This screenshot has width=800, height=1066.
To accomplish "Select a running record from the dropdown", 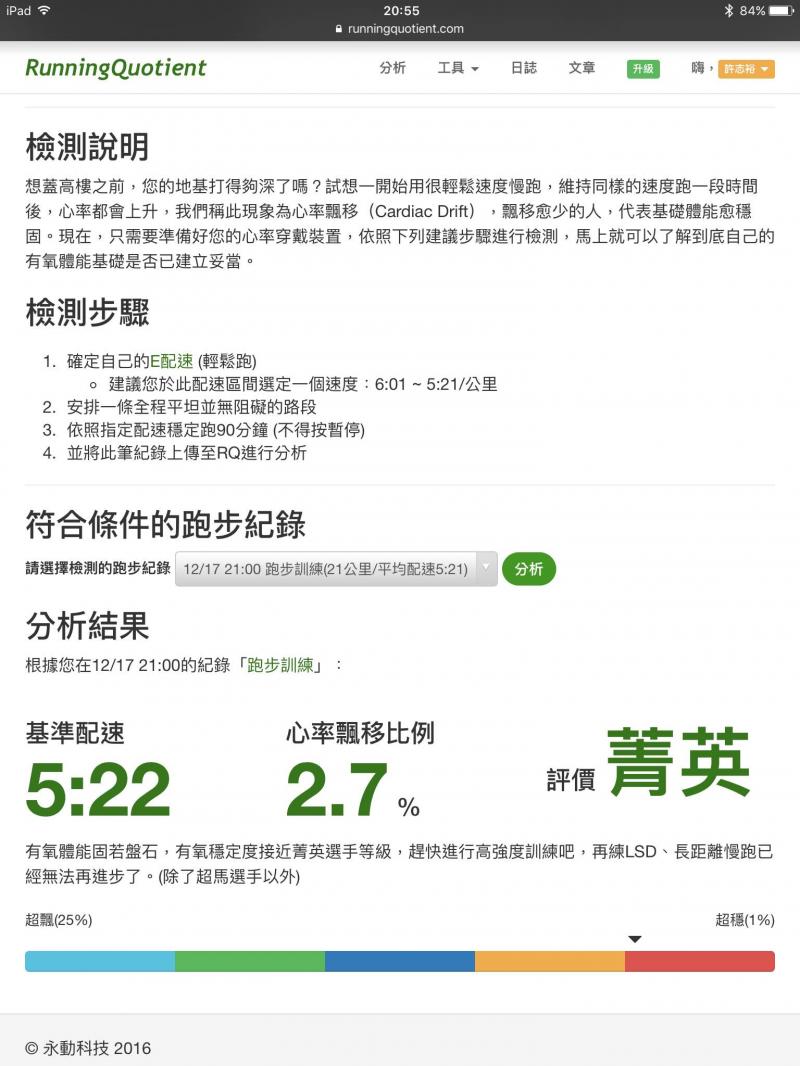I will point(336,569).
